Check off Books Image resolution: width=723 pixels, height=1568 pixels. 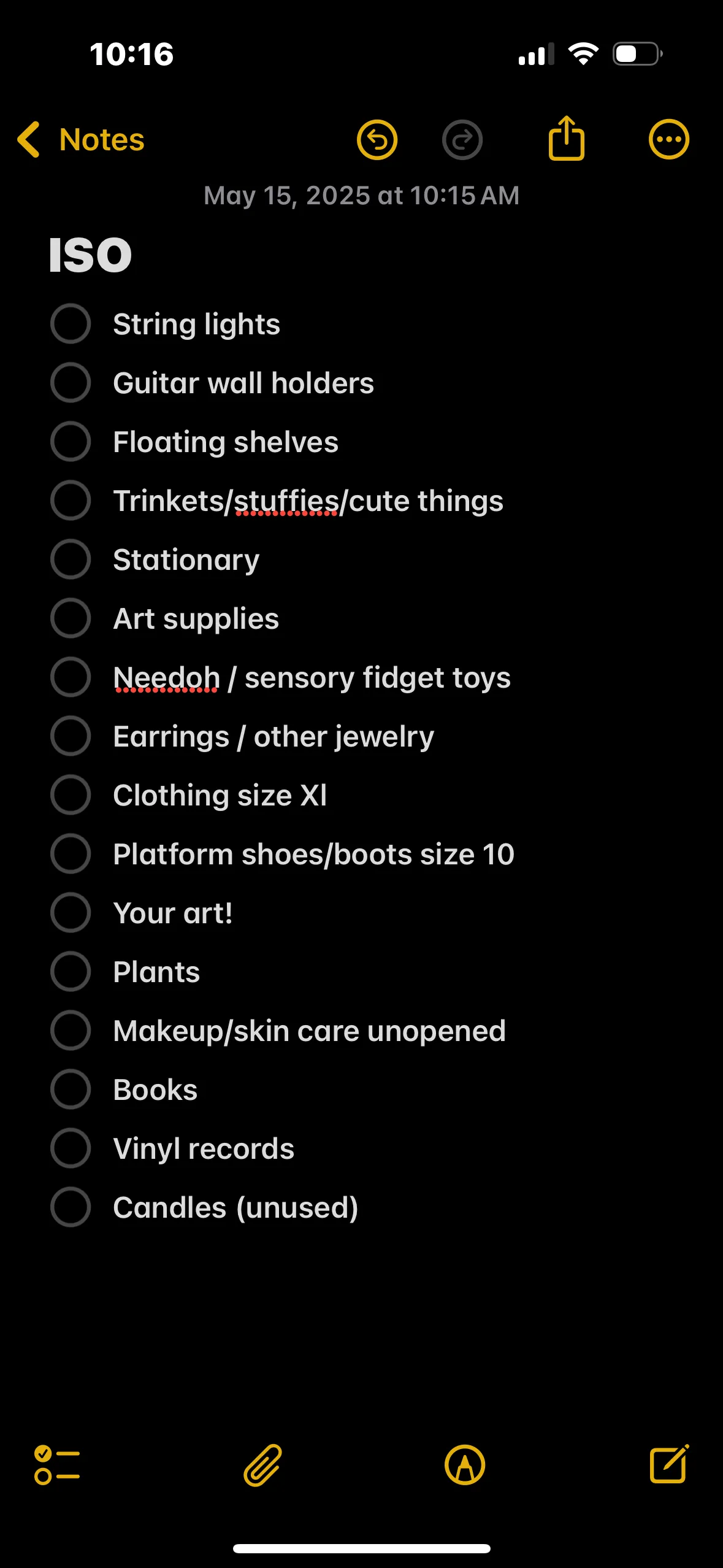tap(71, 1090)
